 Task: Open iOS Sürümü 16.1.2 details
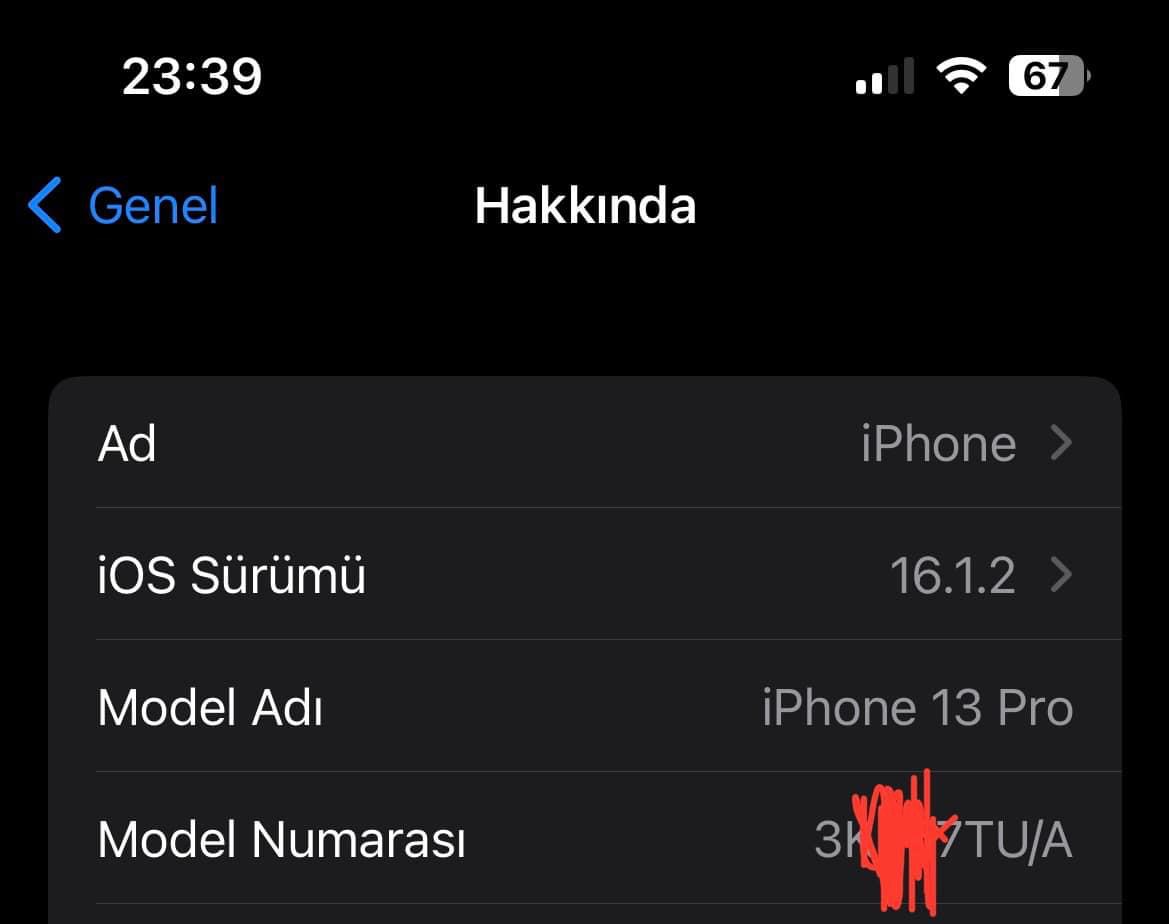tap(584, 575)
